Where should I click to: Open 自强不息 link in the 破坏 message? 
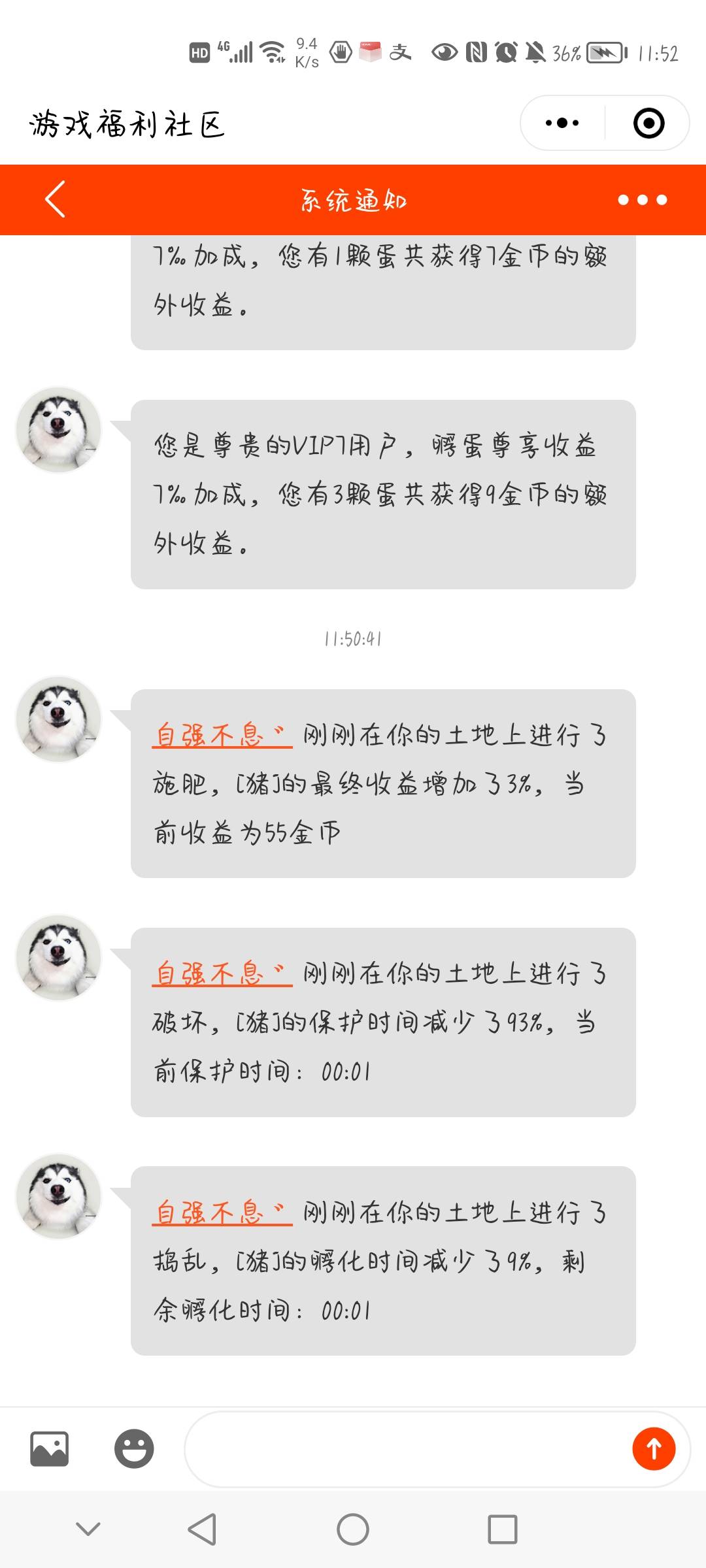pos(221,974)
